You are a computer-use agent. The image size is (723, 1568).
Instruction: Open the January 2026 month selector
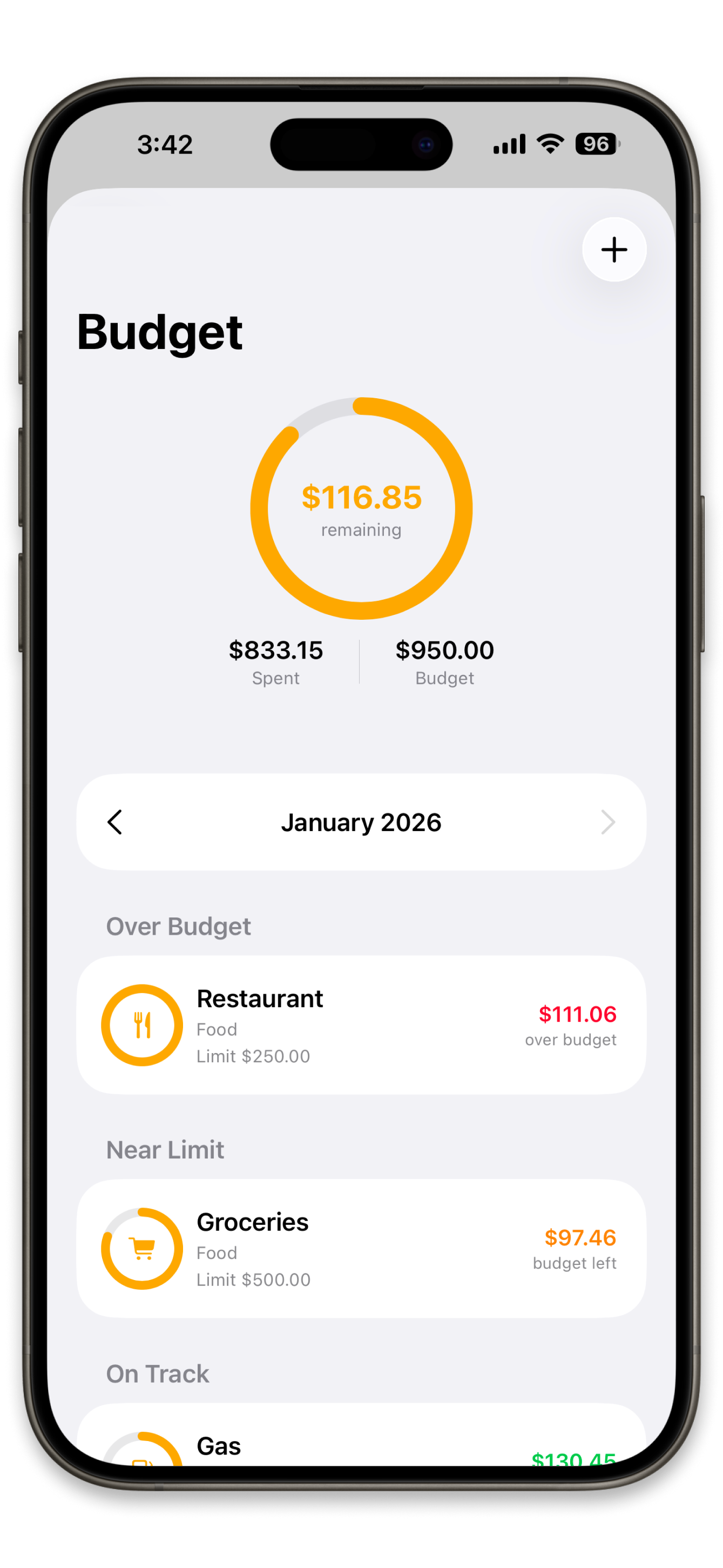pos(361,822)
